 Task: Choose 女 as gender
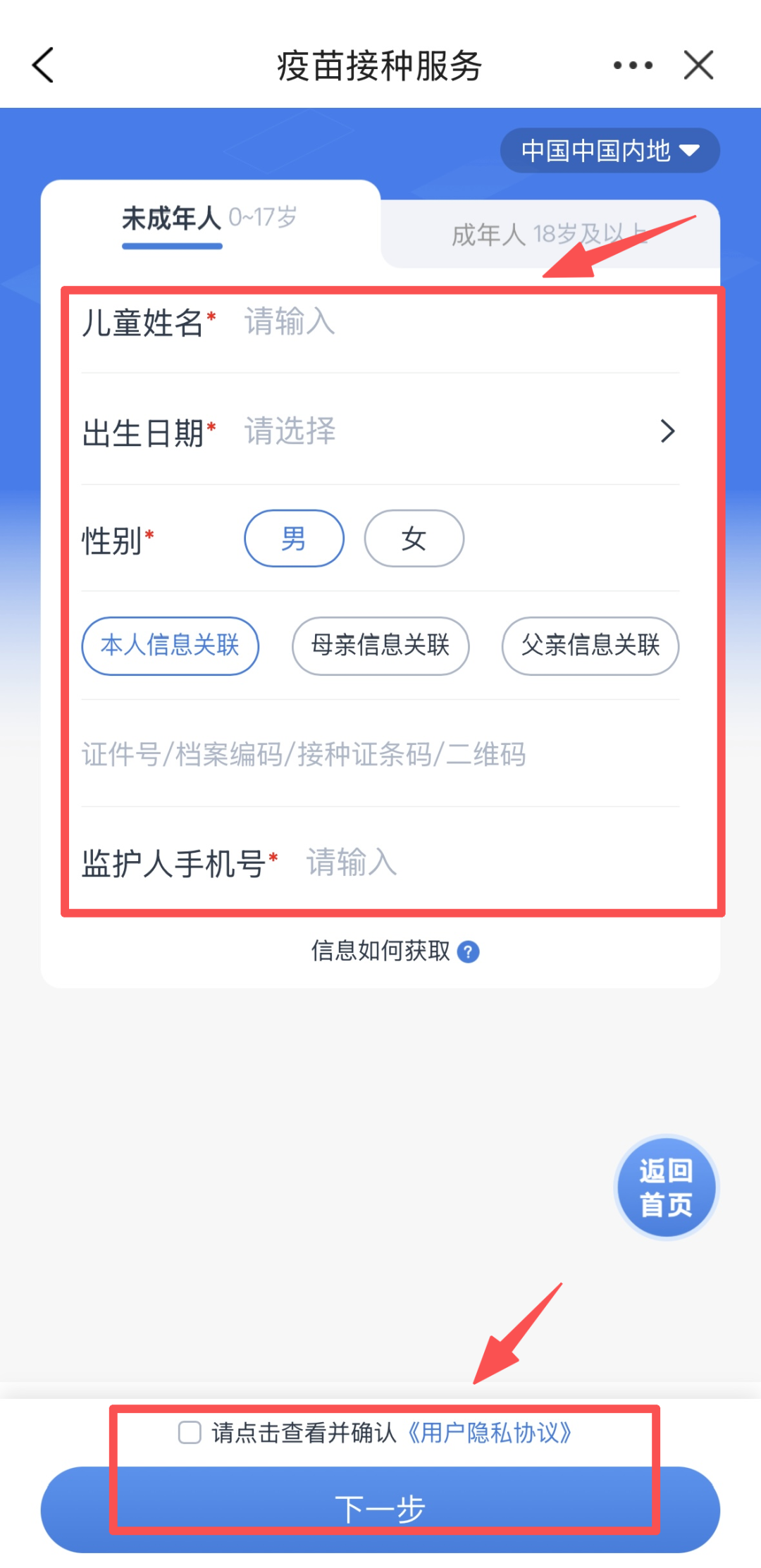tap(414, 538)
